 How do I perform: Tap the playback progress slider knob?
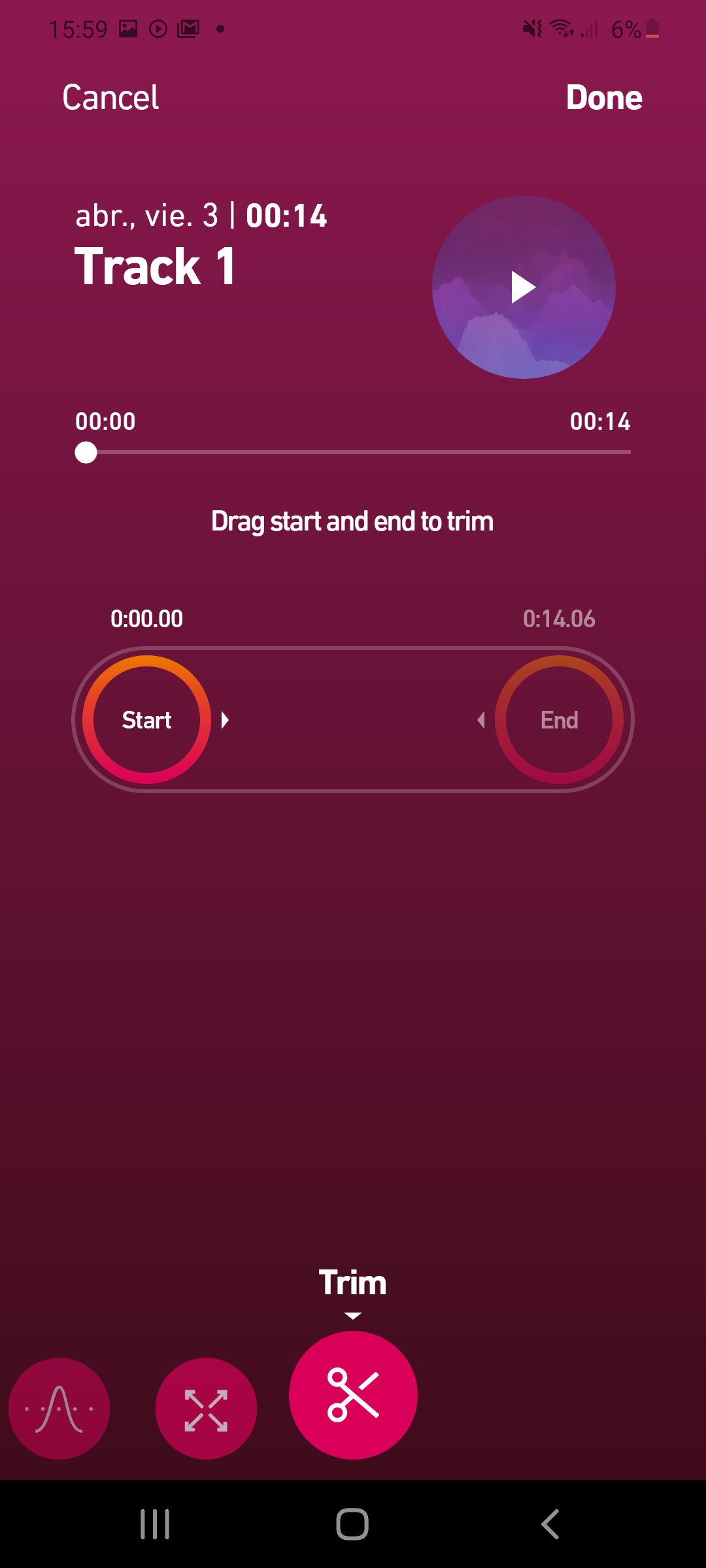click(x=86, y=452)
